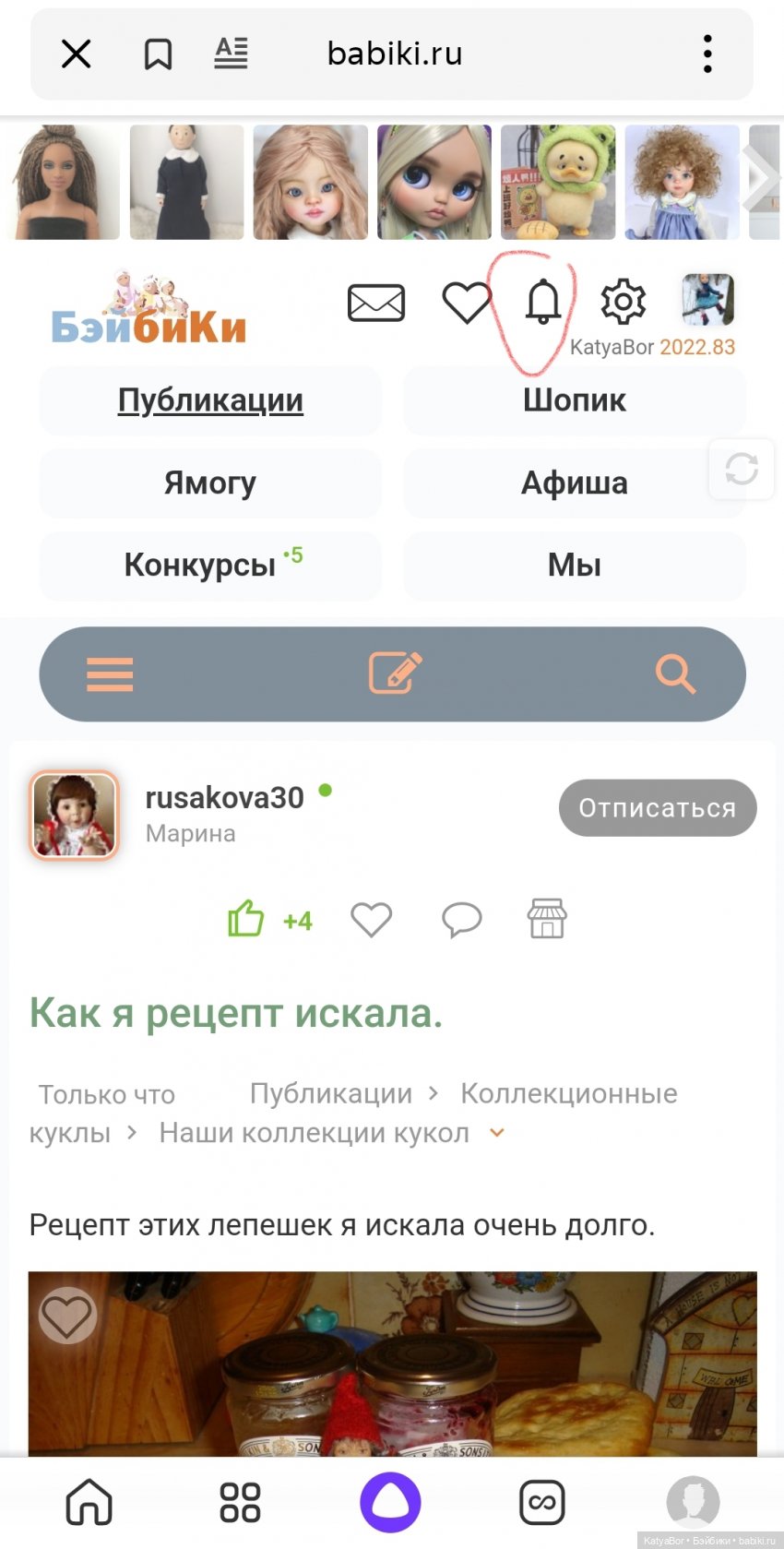Screen dimensions: 784x1549
Task: Bookmark the babiki.ru page
Action: [158, 54]
